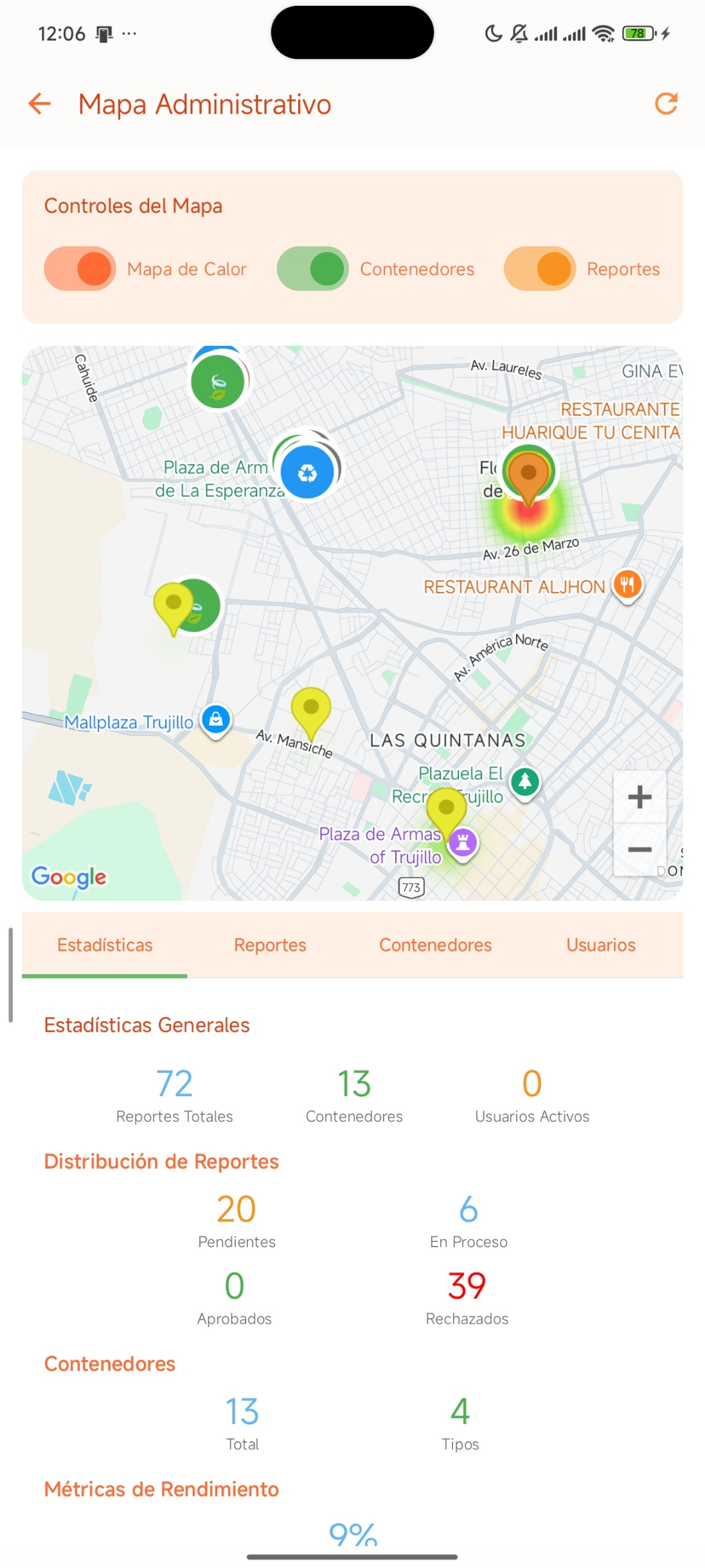Switch to the Reportes tab

[x=270, y=945]
